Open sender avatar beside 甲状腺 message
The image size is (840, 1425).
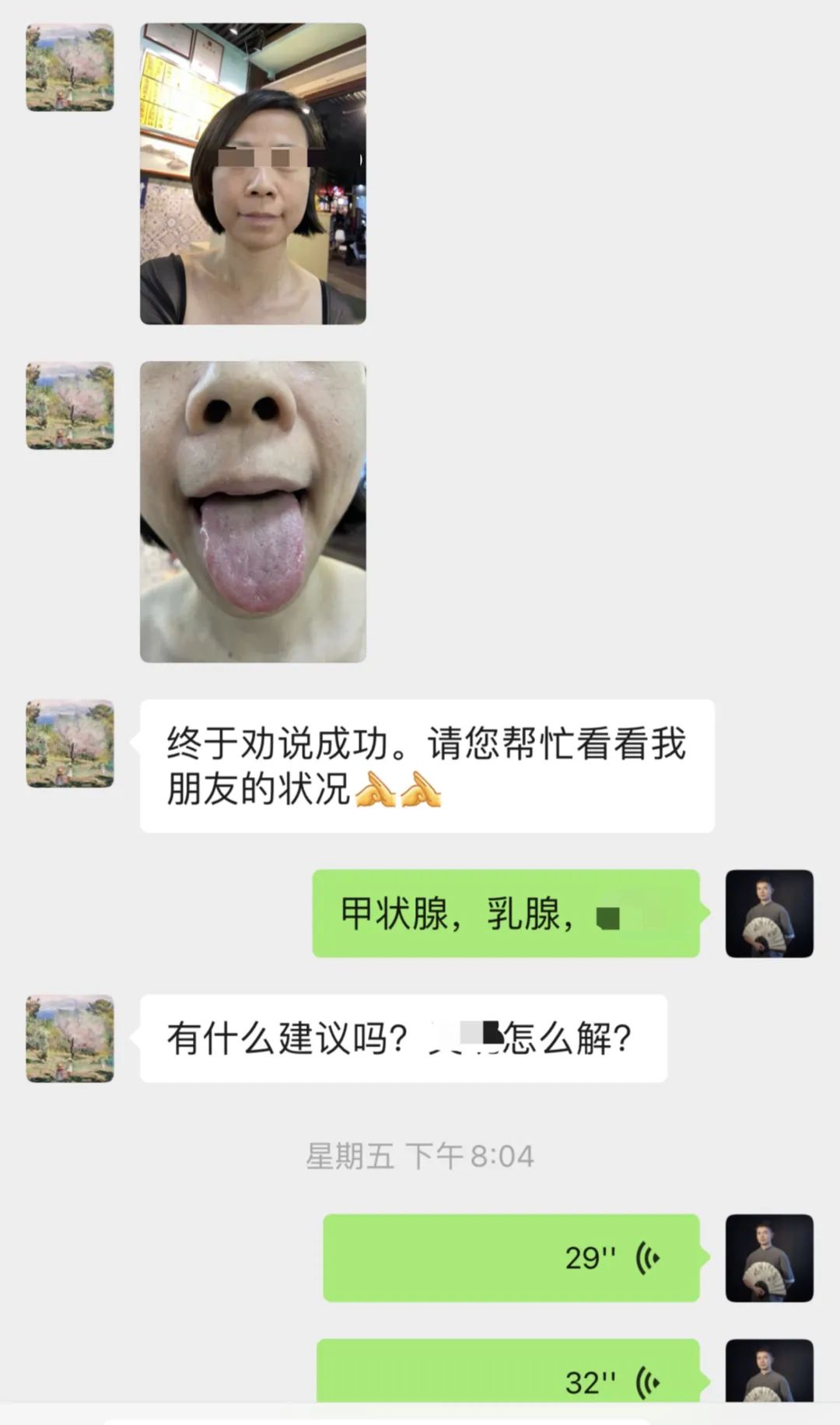click(x=769, y=913)
